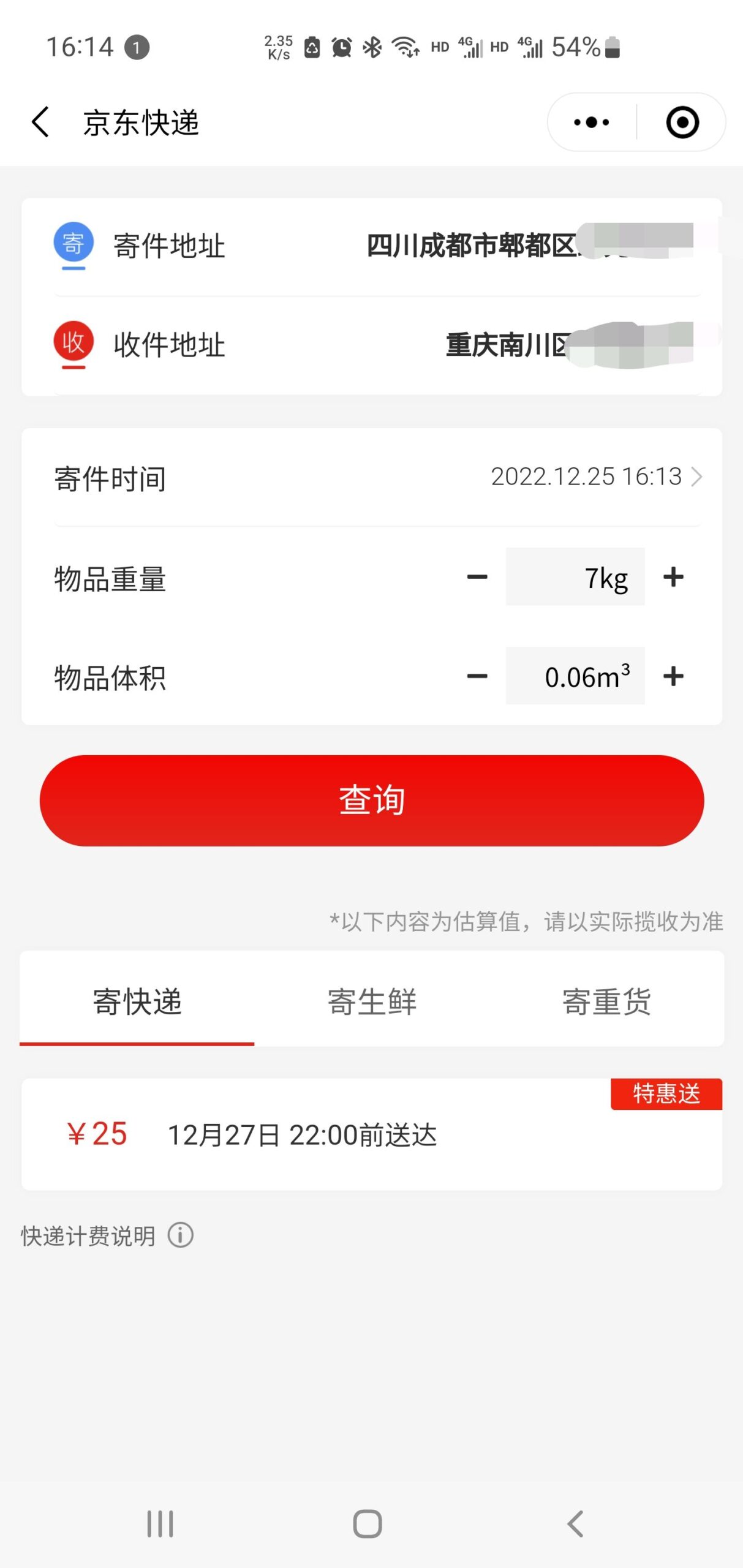This screenshot has height=1568, width=743.
Task: Switch to the 寄重货 tab
Action: click(606, 1001)
